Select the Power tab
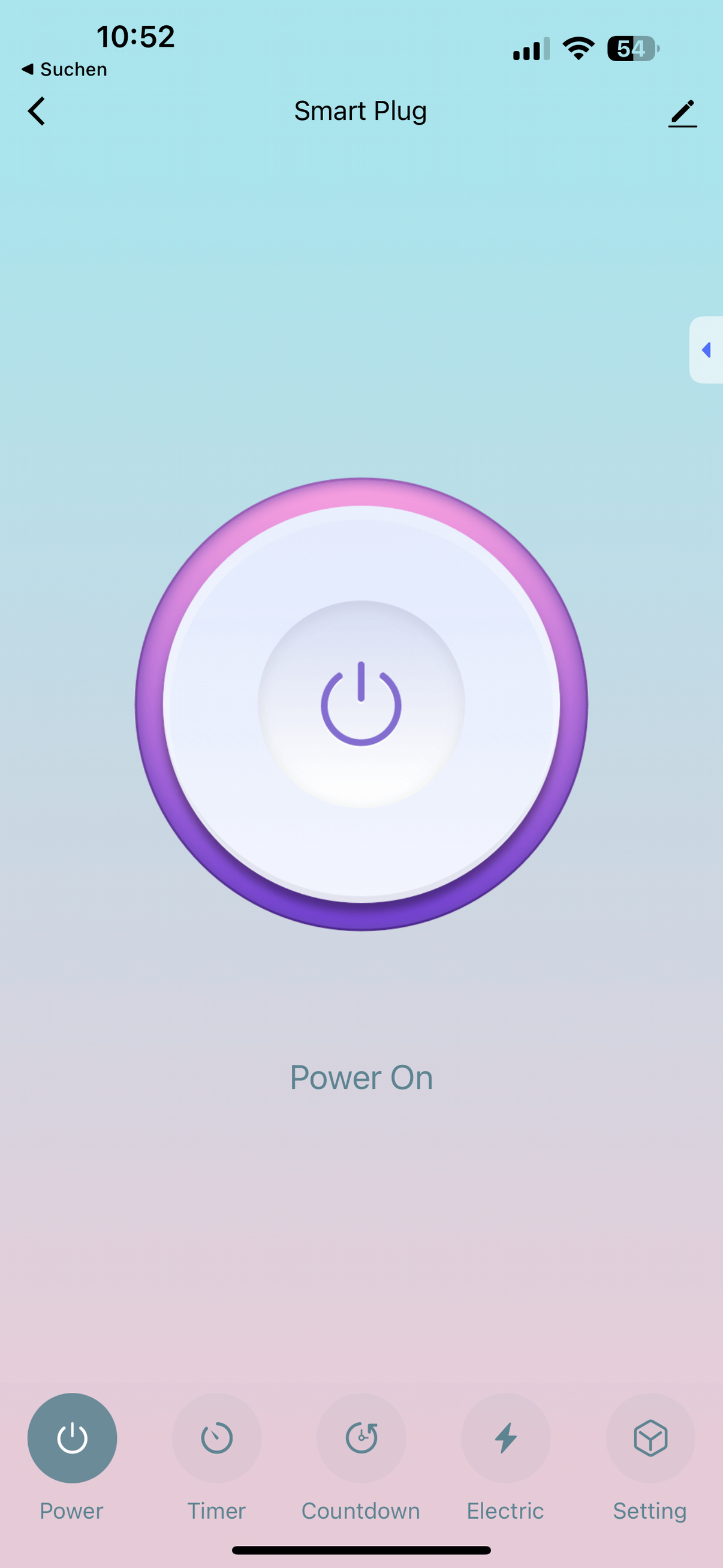 (72, 1438)
